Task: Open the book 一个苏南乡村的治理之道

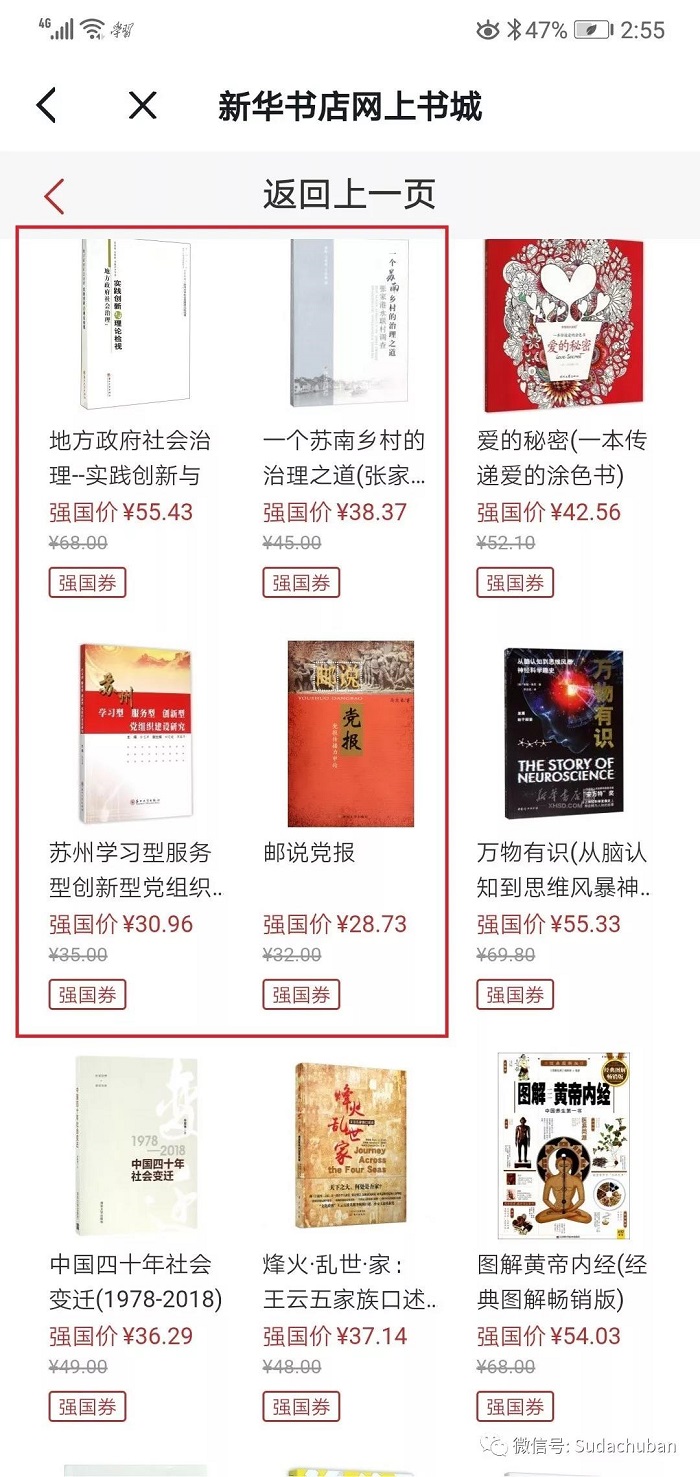Action: click(x=350, y=325)
